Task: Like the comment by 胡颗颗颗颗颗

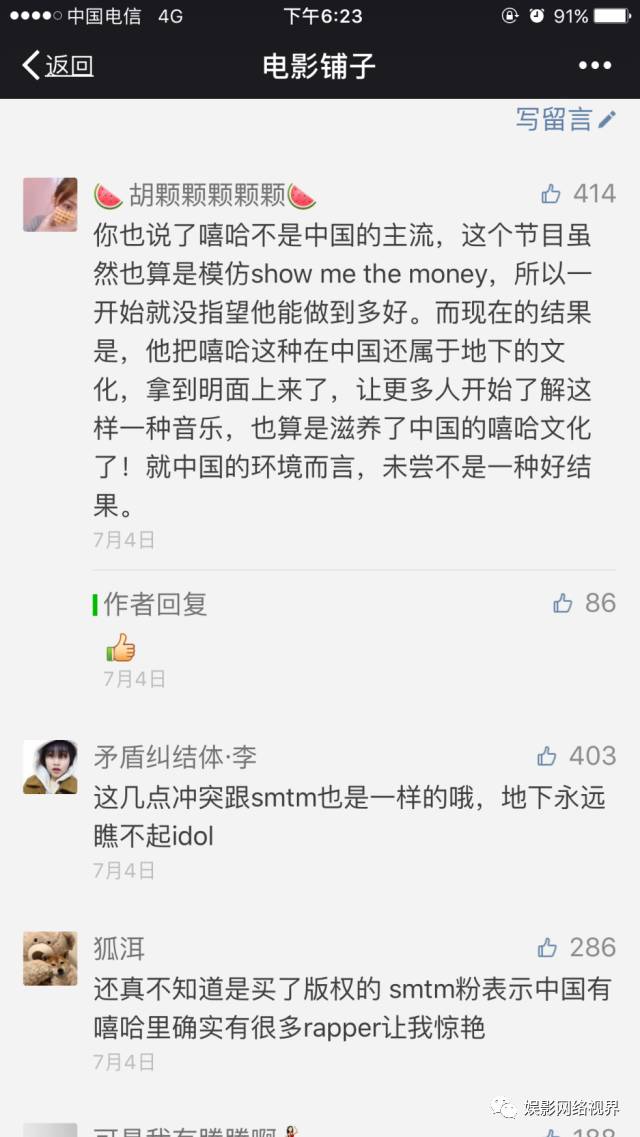Action: [552, 194]
